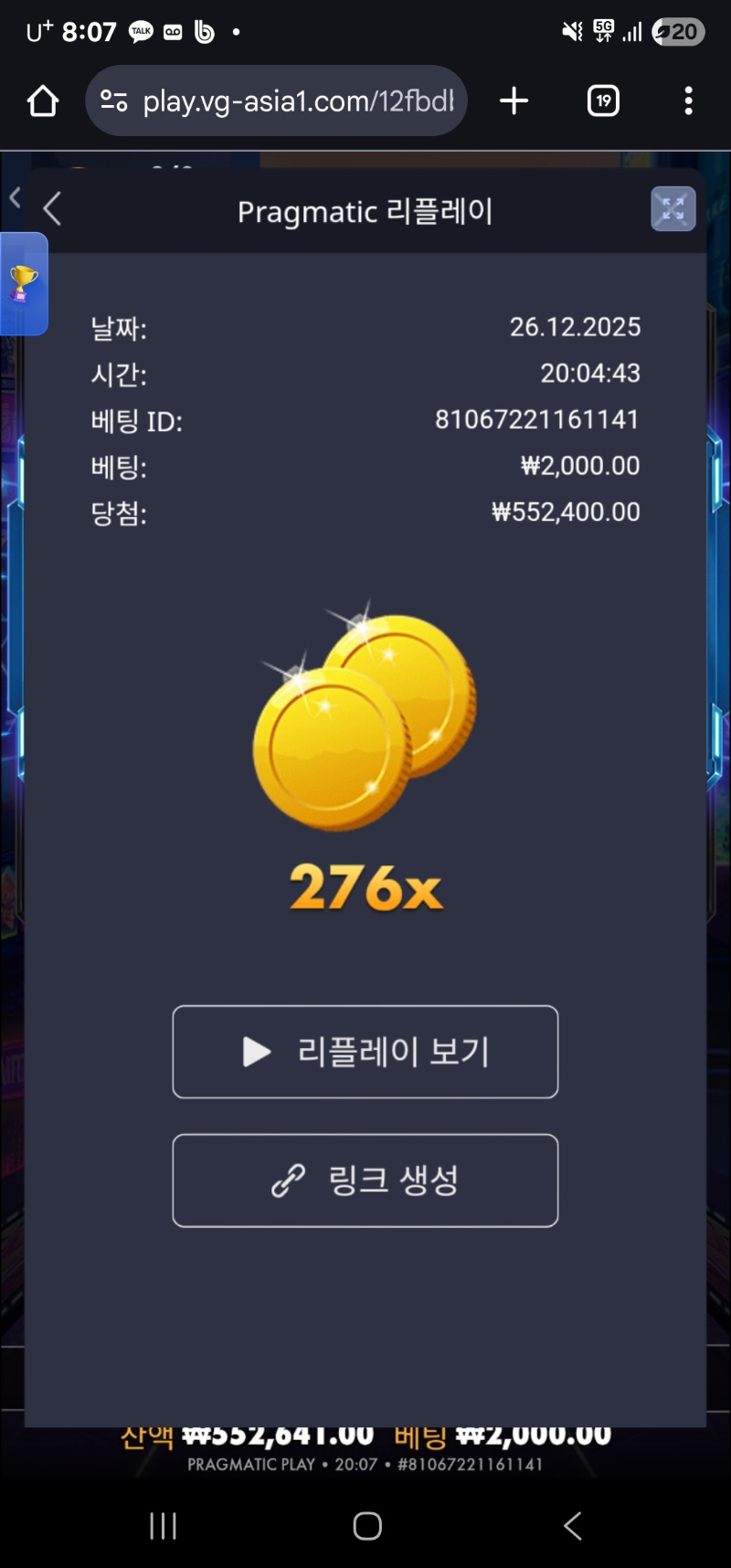Open the browser overflow menu
The image size is (731, 1568).
coord(688,101)
